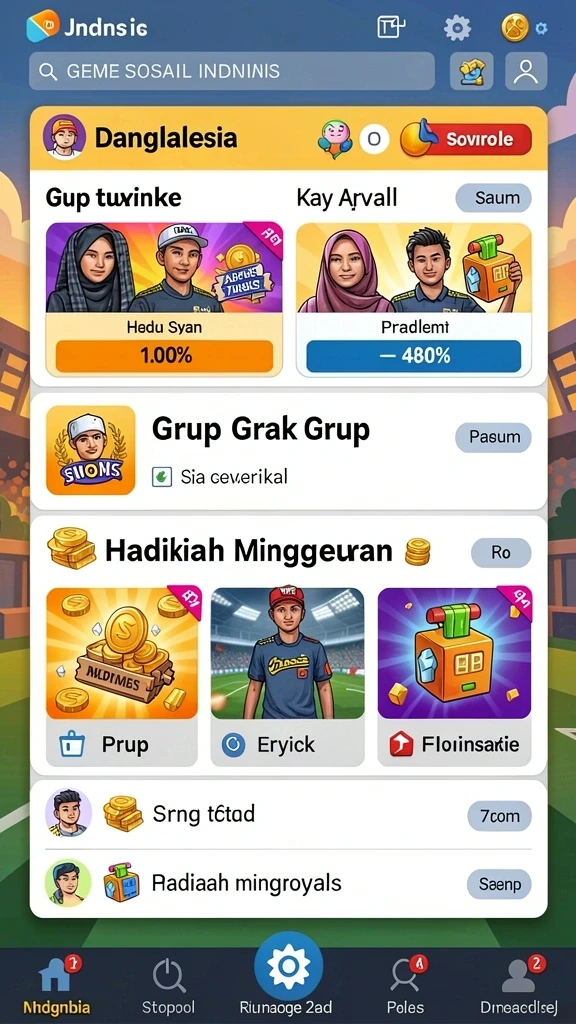Open the Dmeacdisej tab
The image size is (576, 1024).
(518, 985)
